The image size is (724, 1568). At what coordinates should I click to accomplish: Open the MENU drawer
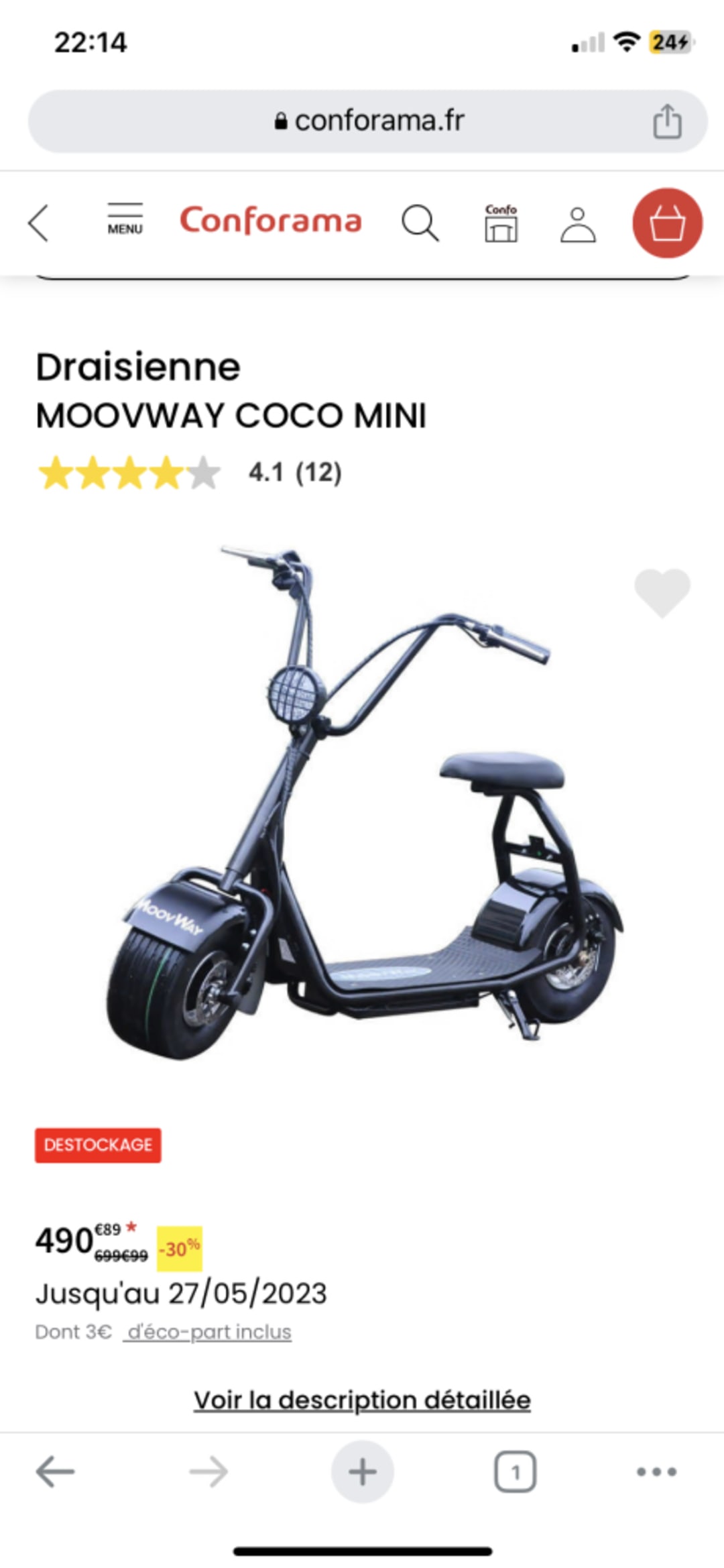125,219
